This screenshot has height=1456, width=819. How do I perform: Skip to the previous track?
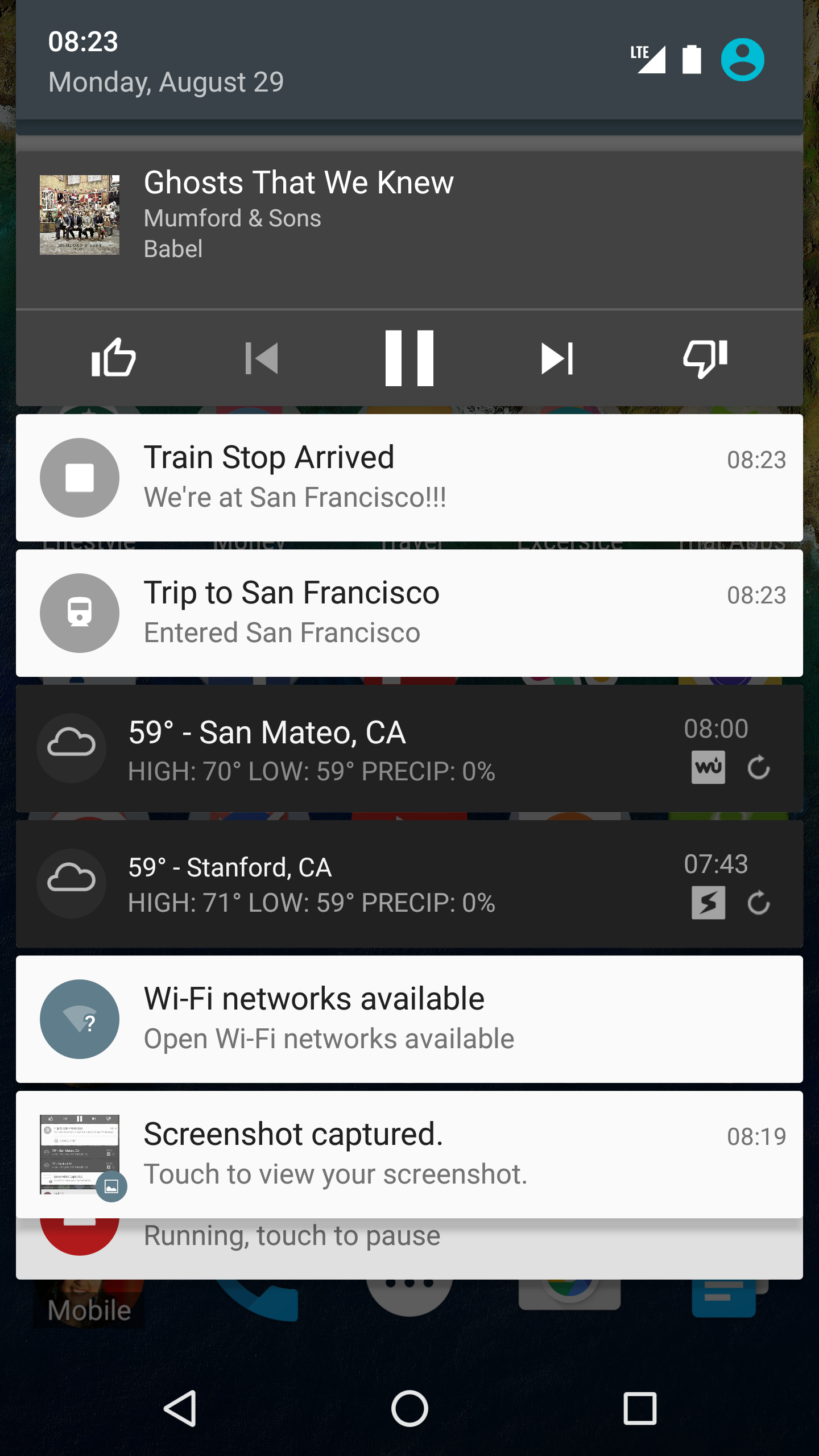coord(262,358)
